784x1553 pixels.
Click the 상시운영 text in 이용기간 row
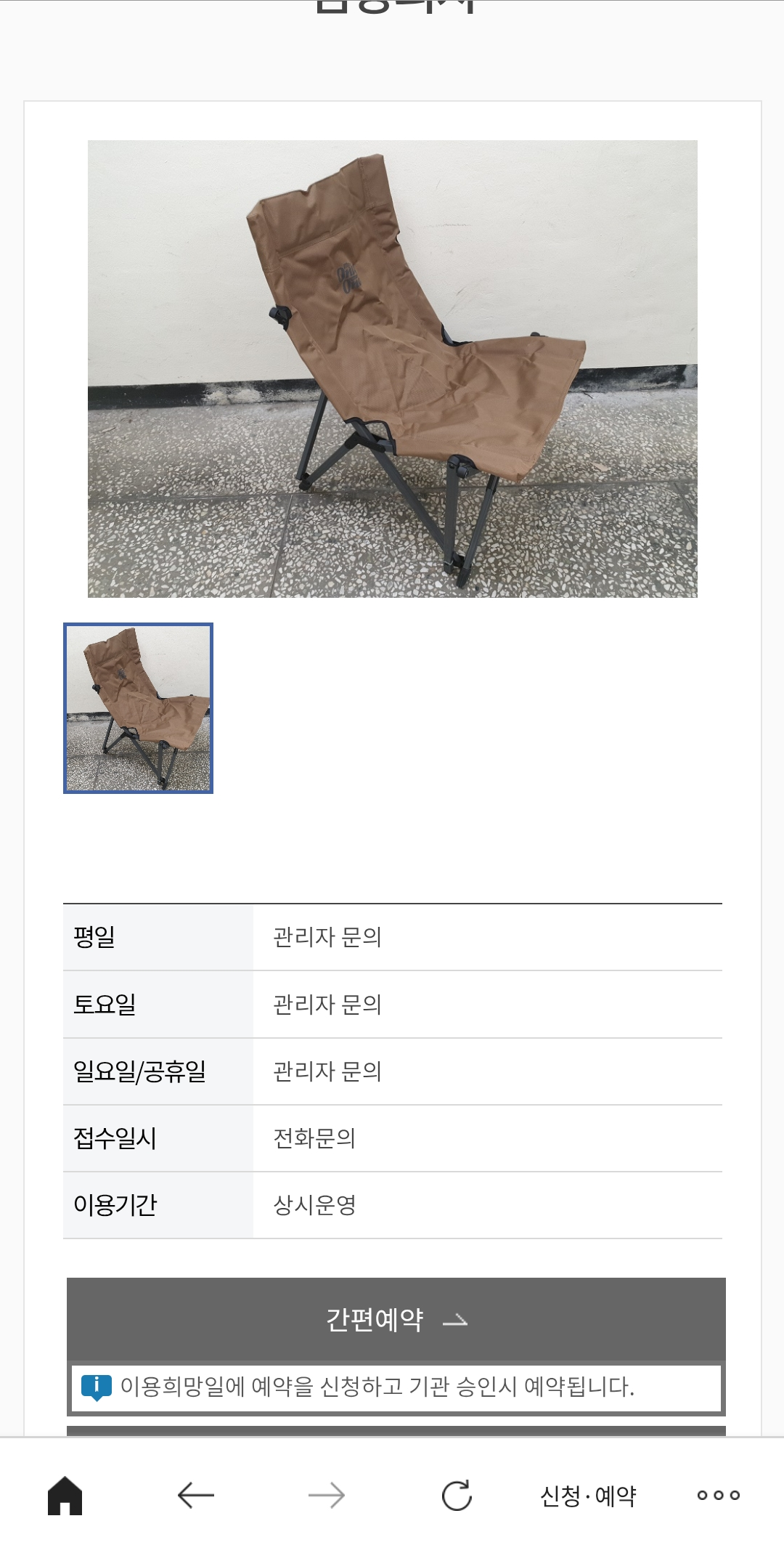tap(312, 1206)
